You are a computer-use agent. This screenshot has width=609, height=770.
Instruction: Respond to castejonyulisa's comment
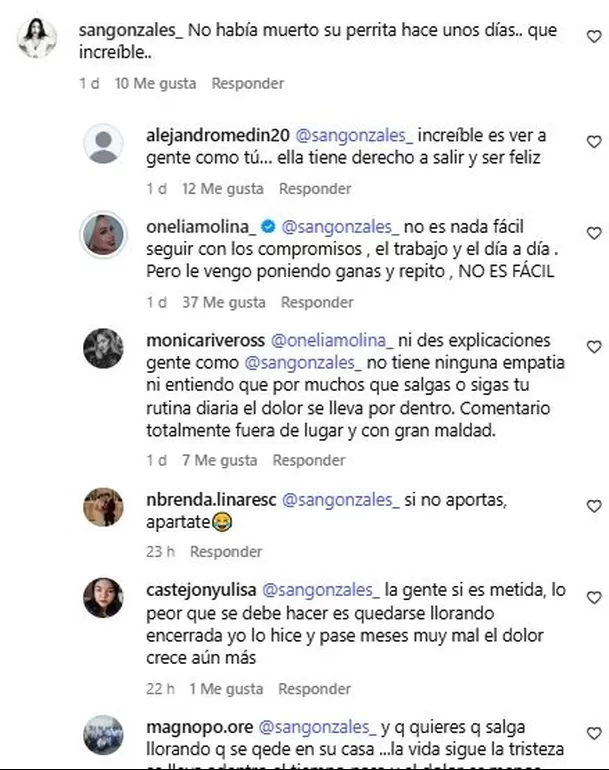tap(315, 689)
